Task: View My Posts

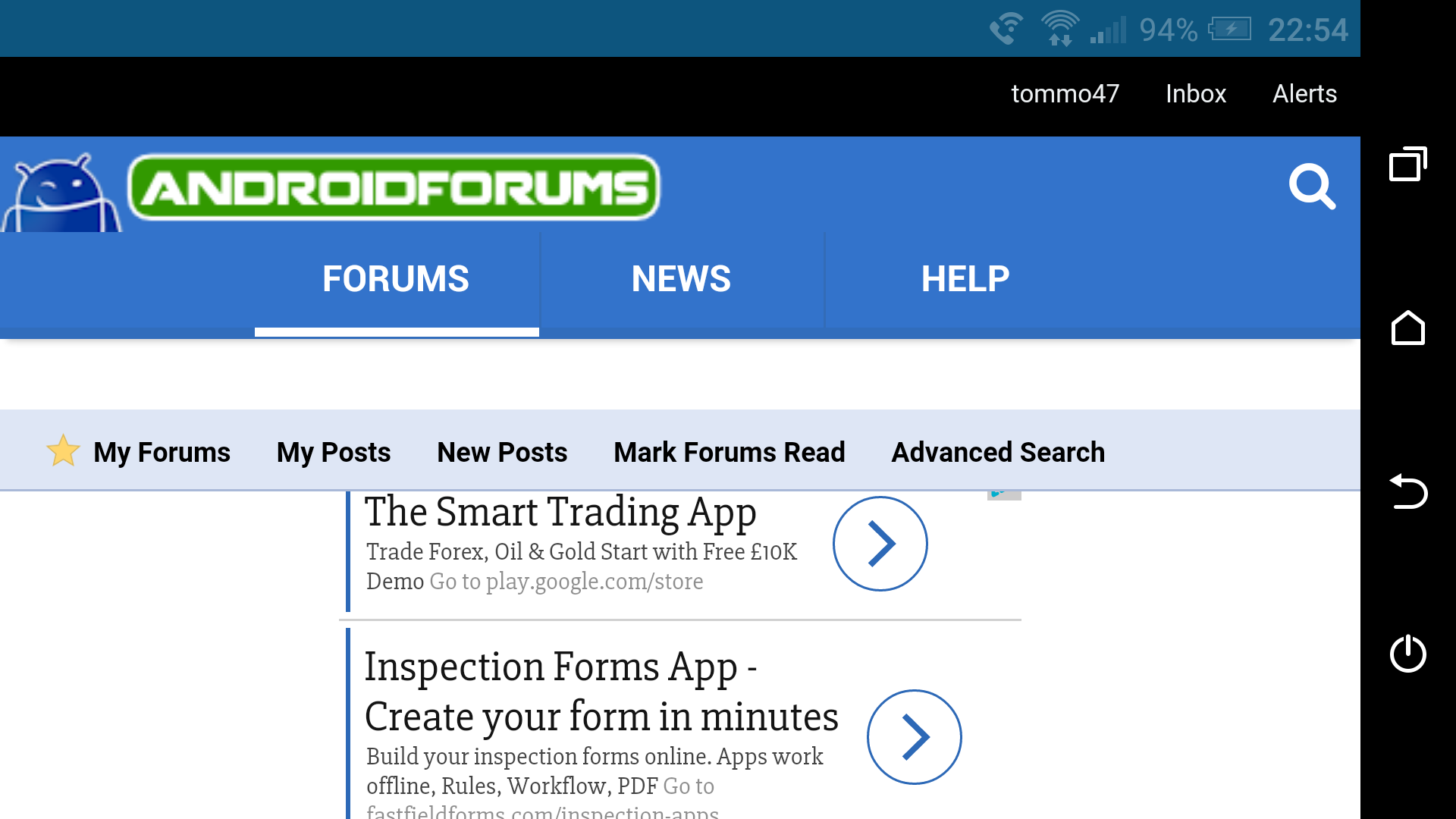Action: click(334, 453)
